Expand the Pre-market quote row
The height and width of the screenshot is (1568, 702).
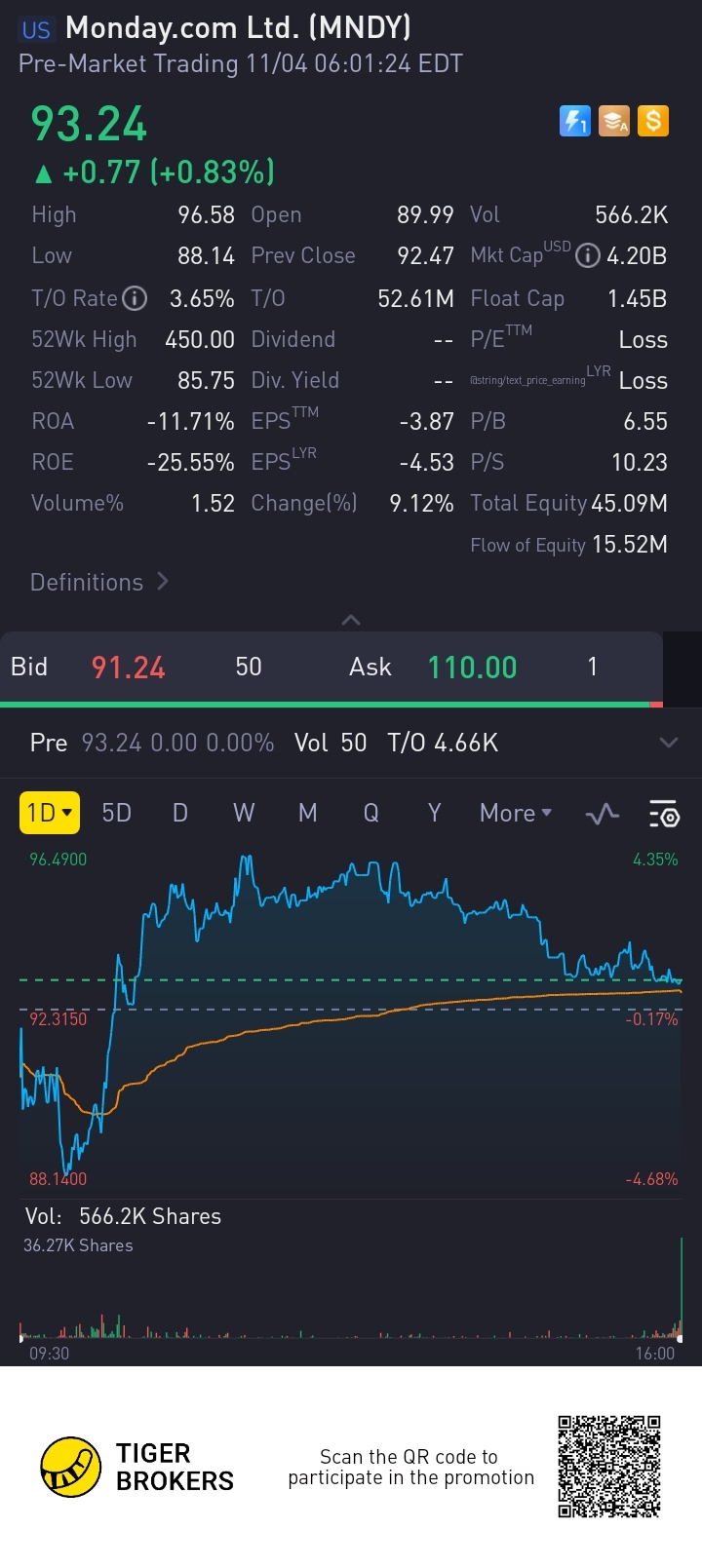[x=668, y=743]
